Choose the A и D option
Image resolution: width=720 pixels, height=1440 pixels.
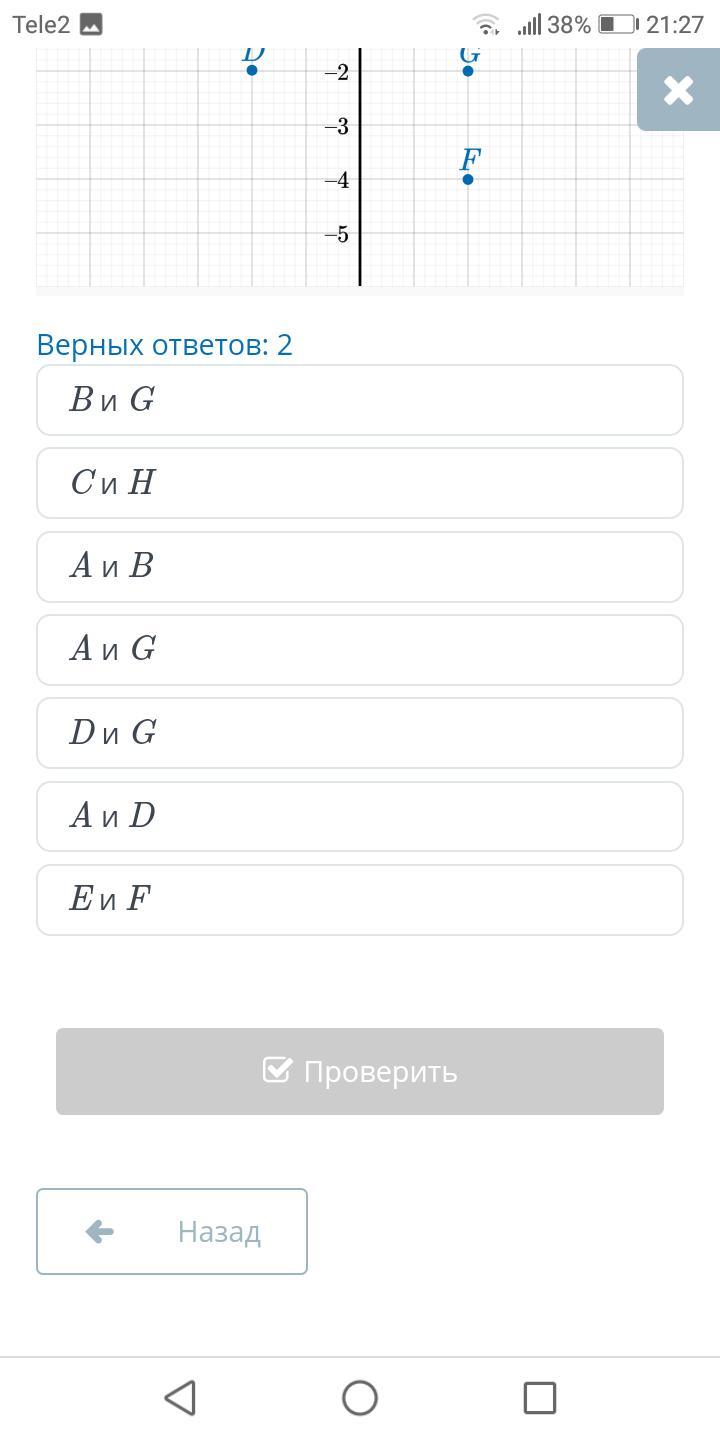point(360,816)
